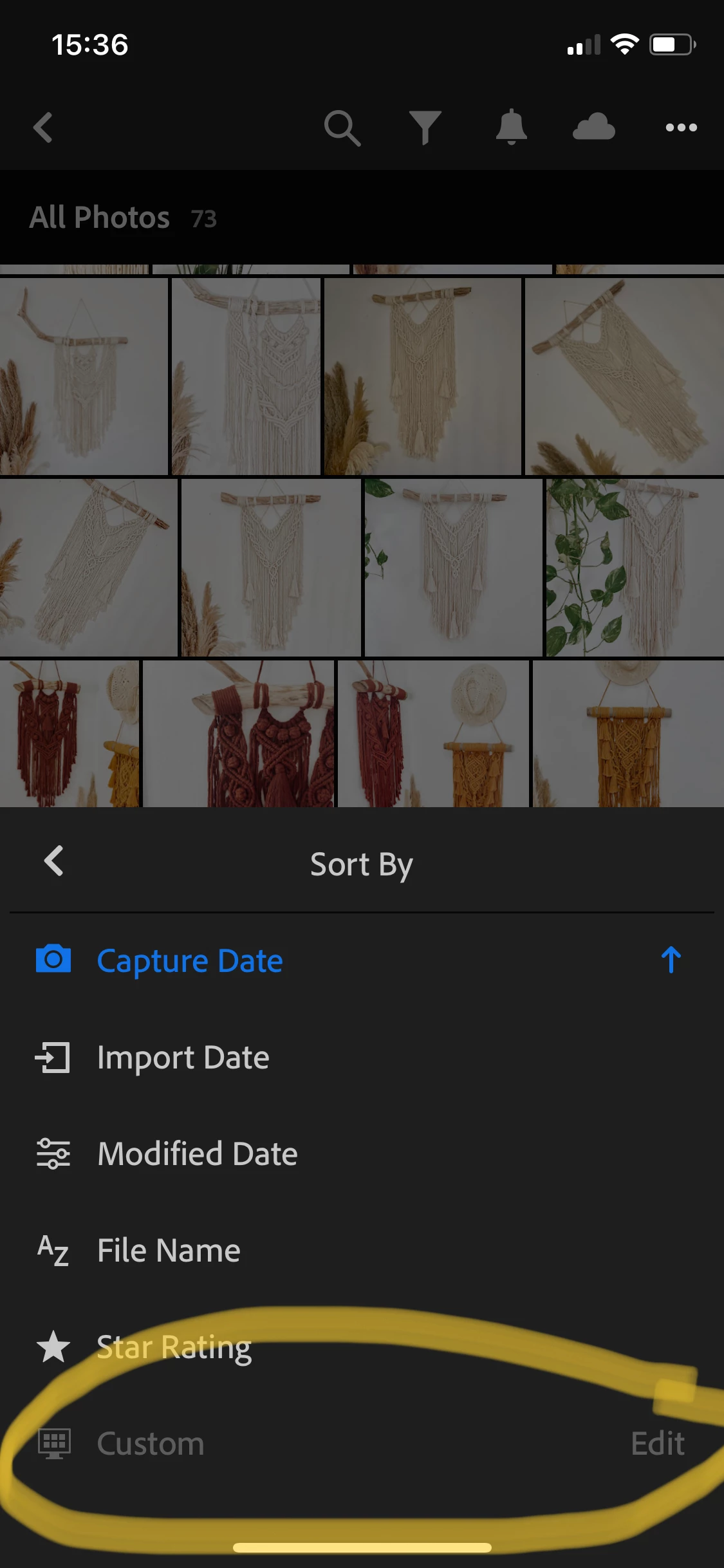The height and width of the screenshot is (1568, 724).
Task: Open the notifications bell
Action: point(511,127)
